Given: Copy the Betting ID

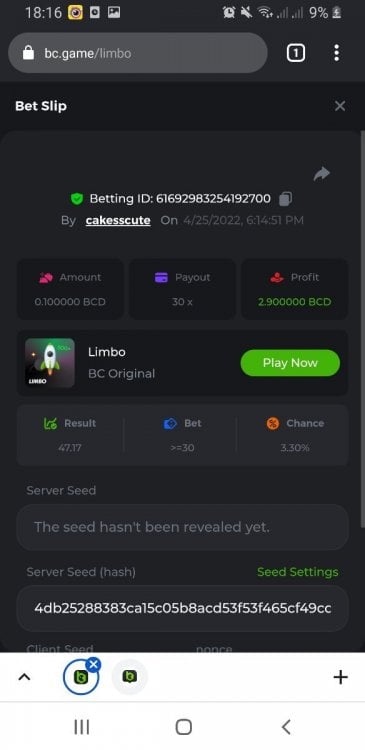Looking at the screenshot, I should tap(286, 199).
